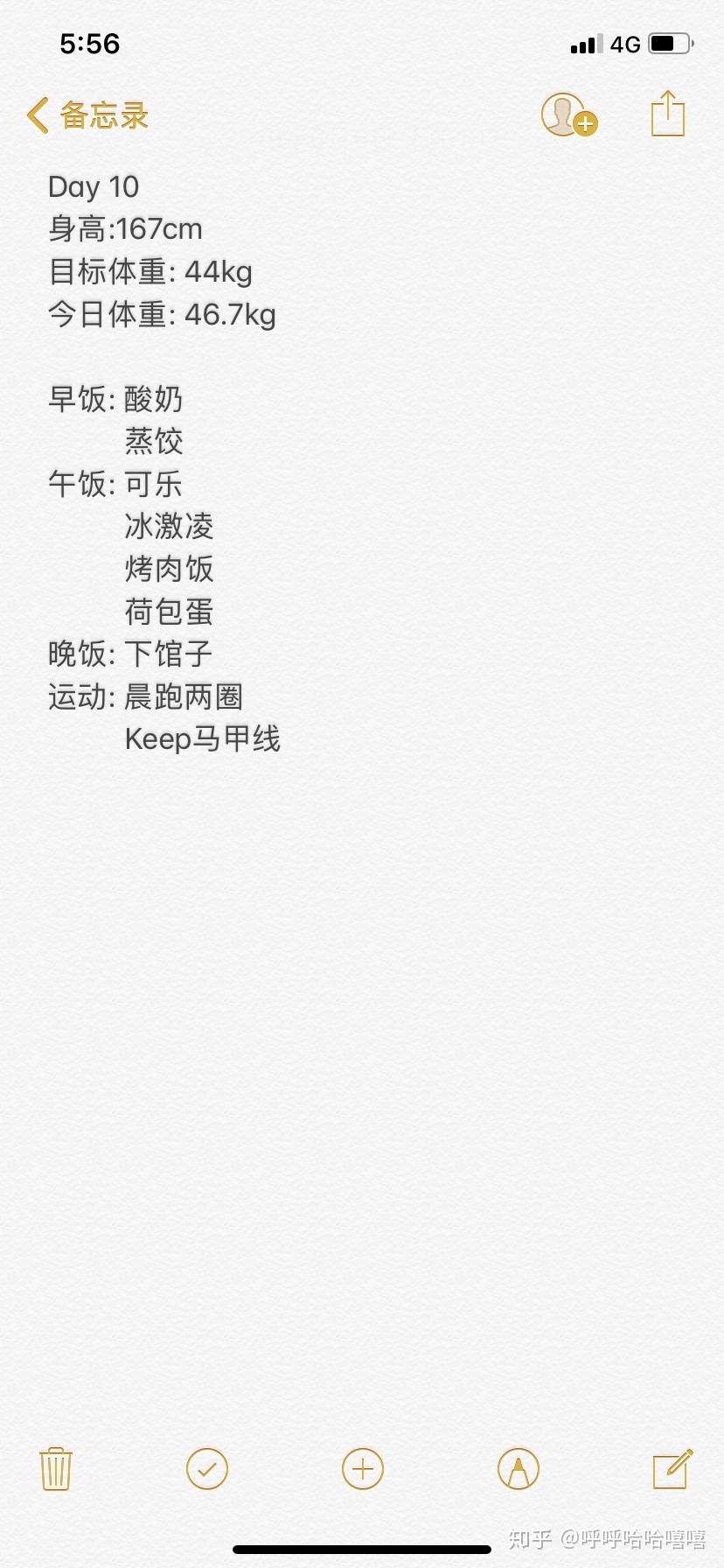Open the drawing markup pen tool

pyautogui.click(x=519, y=1469)
